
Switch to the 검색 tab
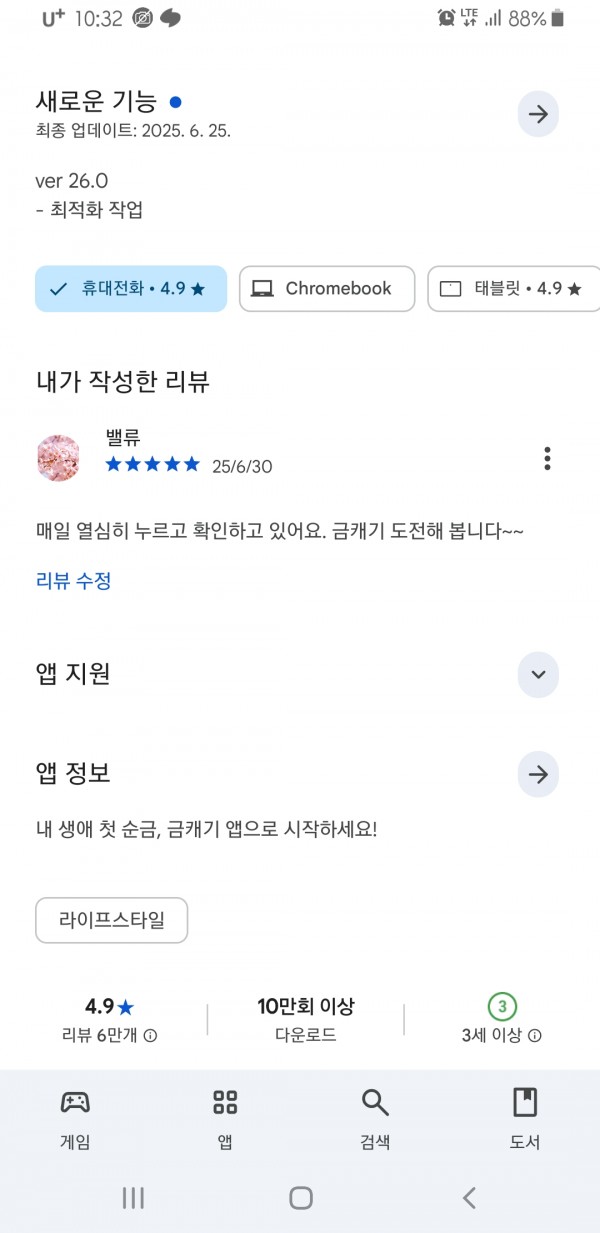[375, 1120]
